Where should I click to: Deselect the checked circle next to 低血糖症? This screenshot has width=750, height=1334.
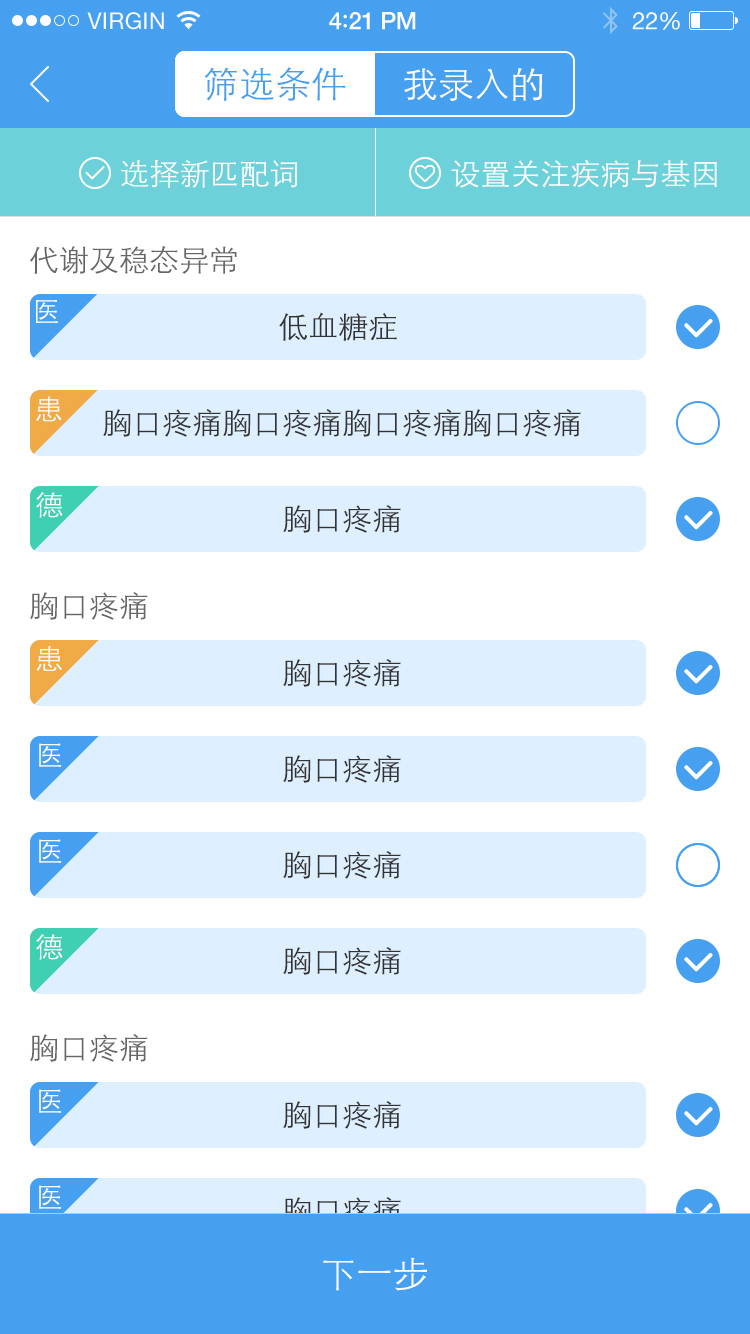(697, 327)
